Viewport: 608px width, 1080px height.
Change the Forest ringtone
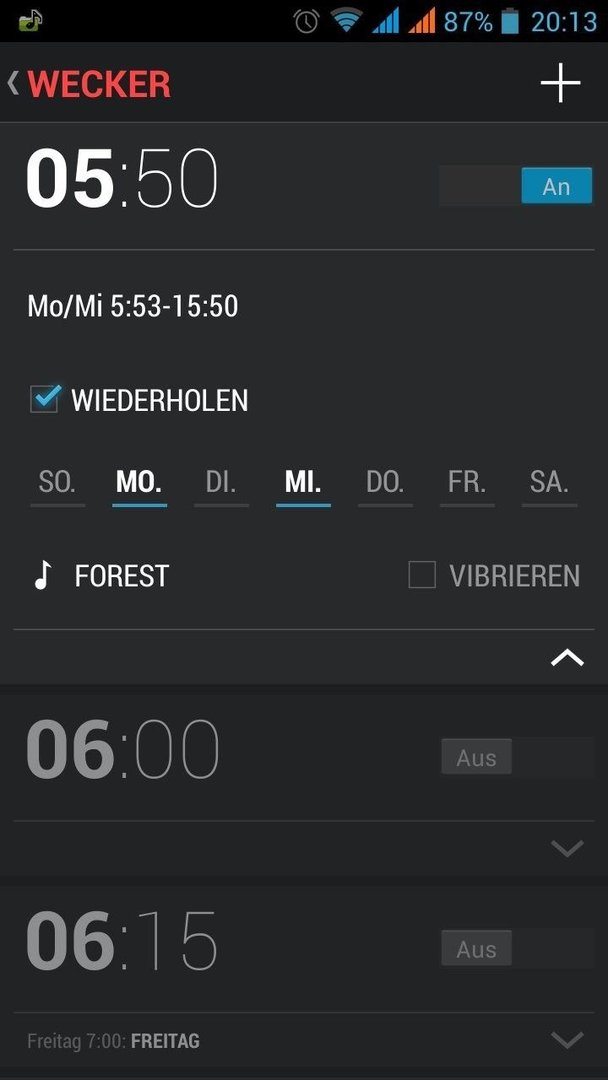coord(101,576)
